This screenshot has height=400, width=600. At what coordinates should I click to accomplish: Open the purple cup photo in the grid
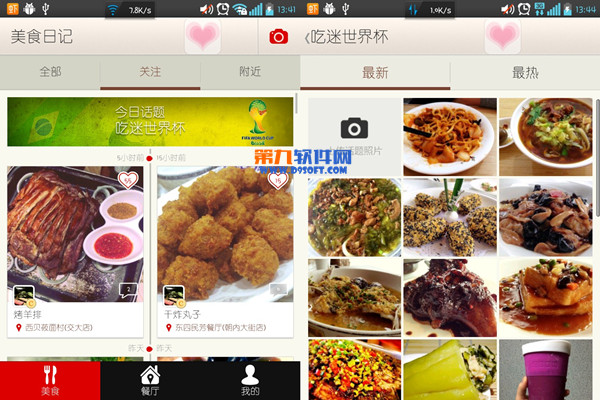coord(546,368)
